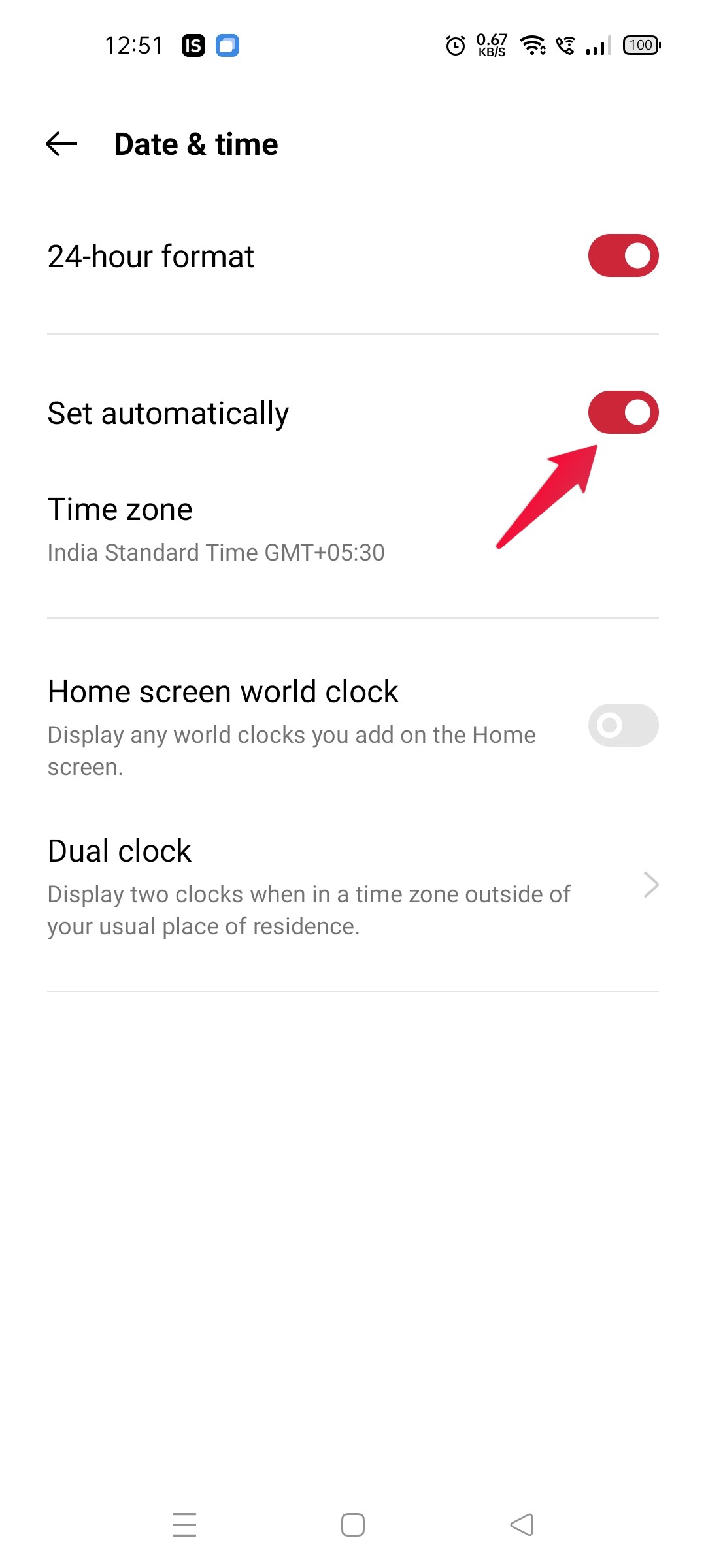Disable Set automatically switch
Screen dimensions: 706x1568
622,412
